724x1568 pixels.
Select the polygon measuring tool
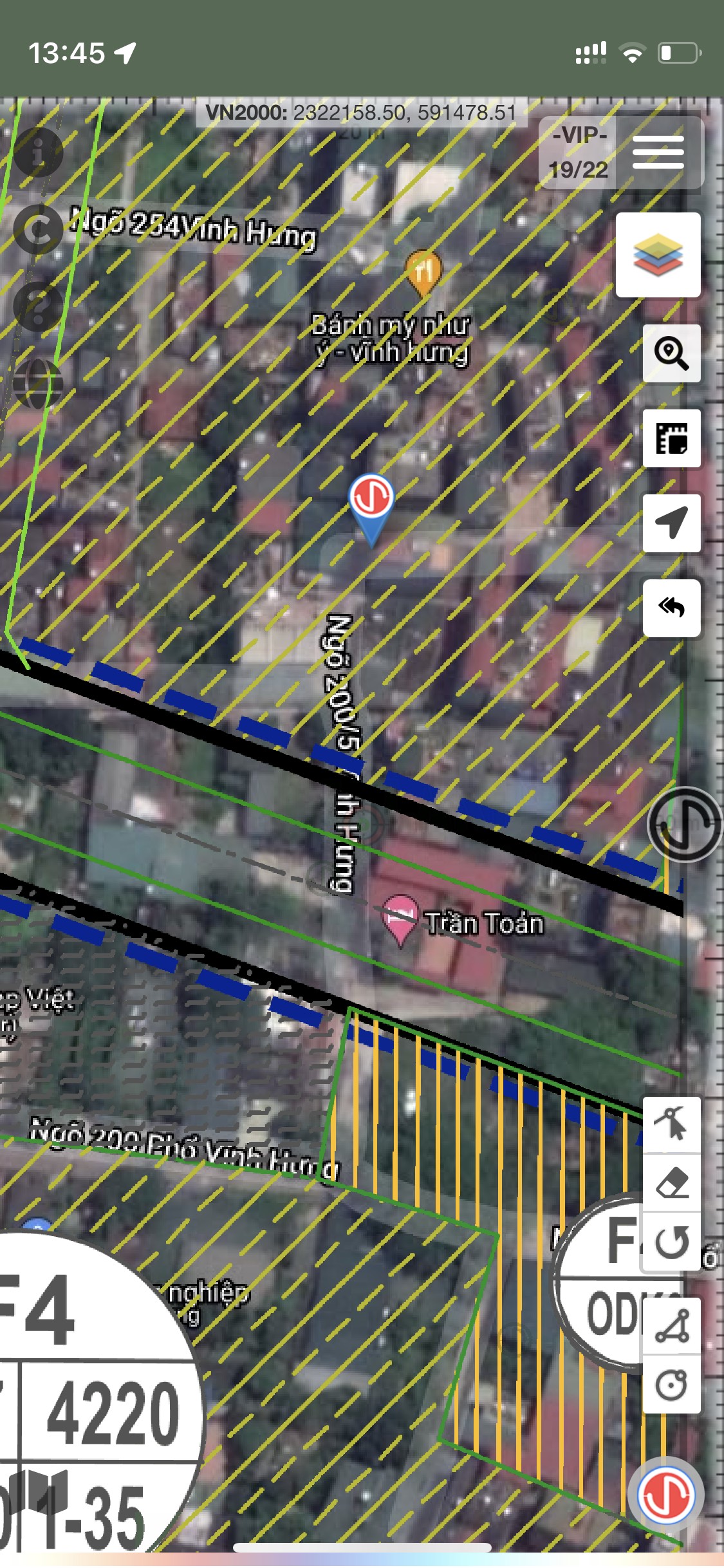[x=672, y=1326]
